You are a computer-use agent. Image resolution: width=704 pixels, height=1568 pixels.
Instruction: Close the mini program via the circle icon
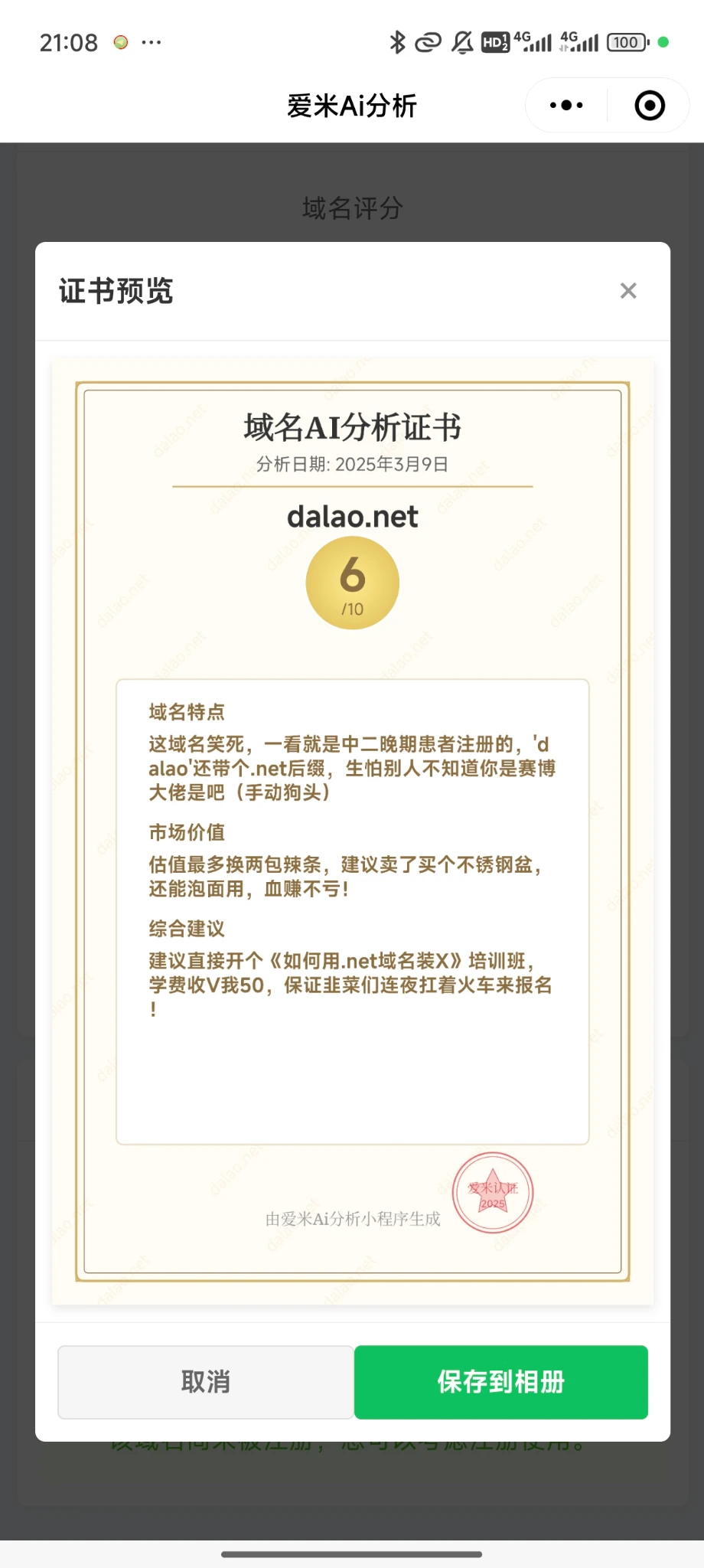click(650, 106)
